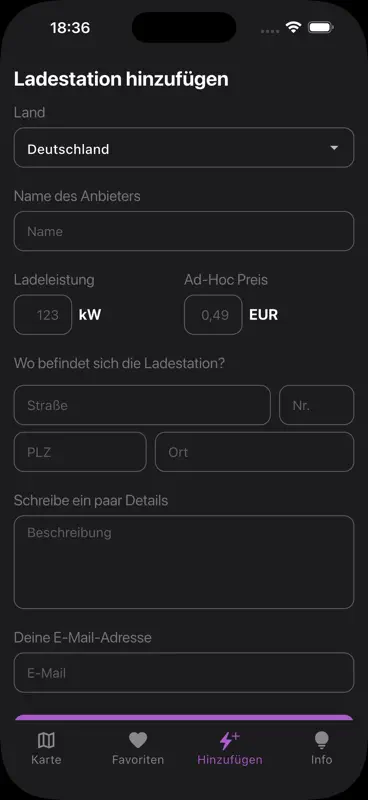
Task: Tap the purple submit button below E-Mail
Action: (x=184, y=718)
